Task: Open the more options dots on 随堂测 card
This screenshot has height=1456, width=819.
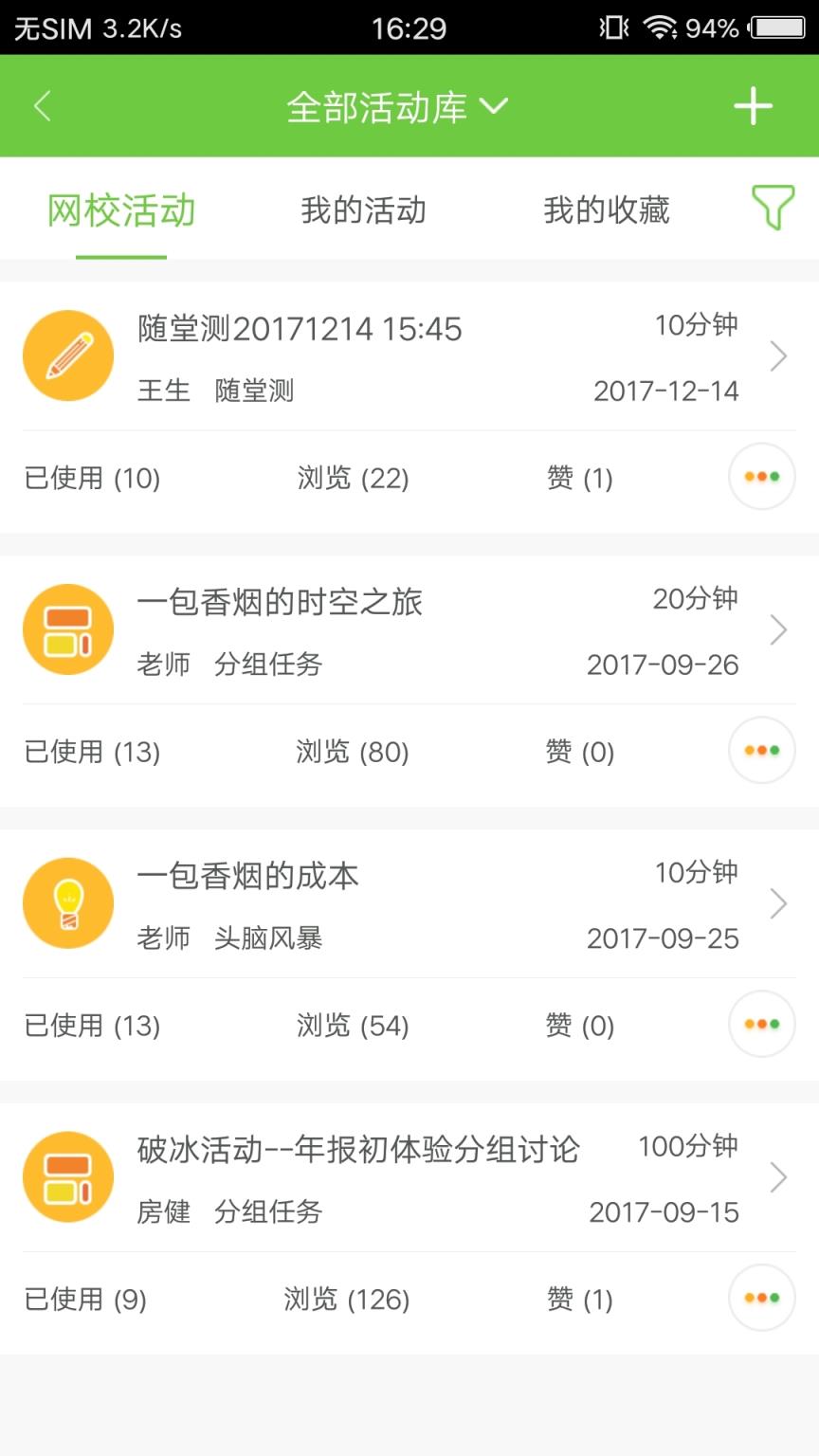Action: coord(761,477)
